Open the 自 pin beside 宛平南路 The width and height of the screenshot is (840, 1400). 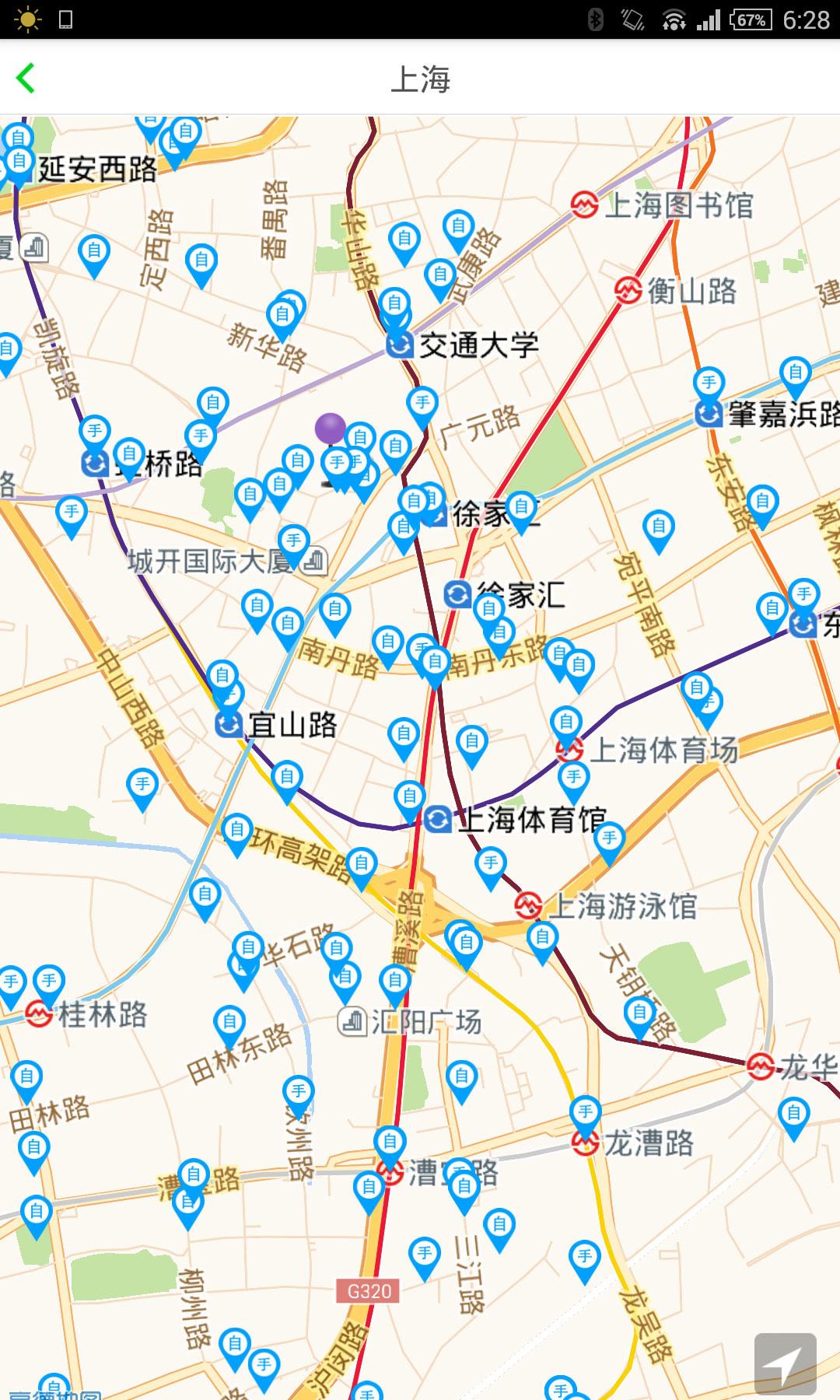pos(658,527)
